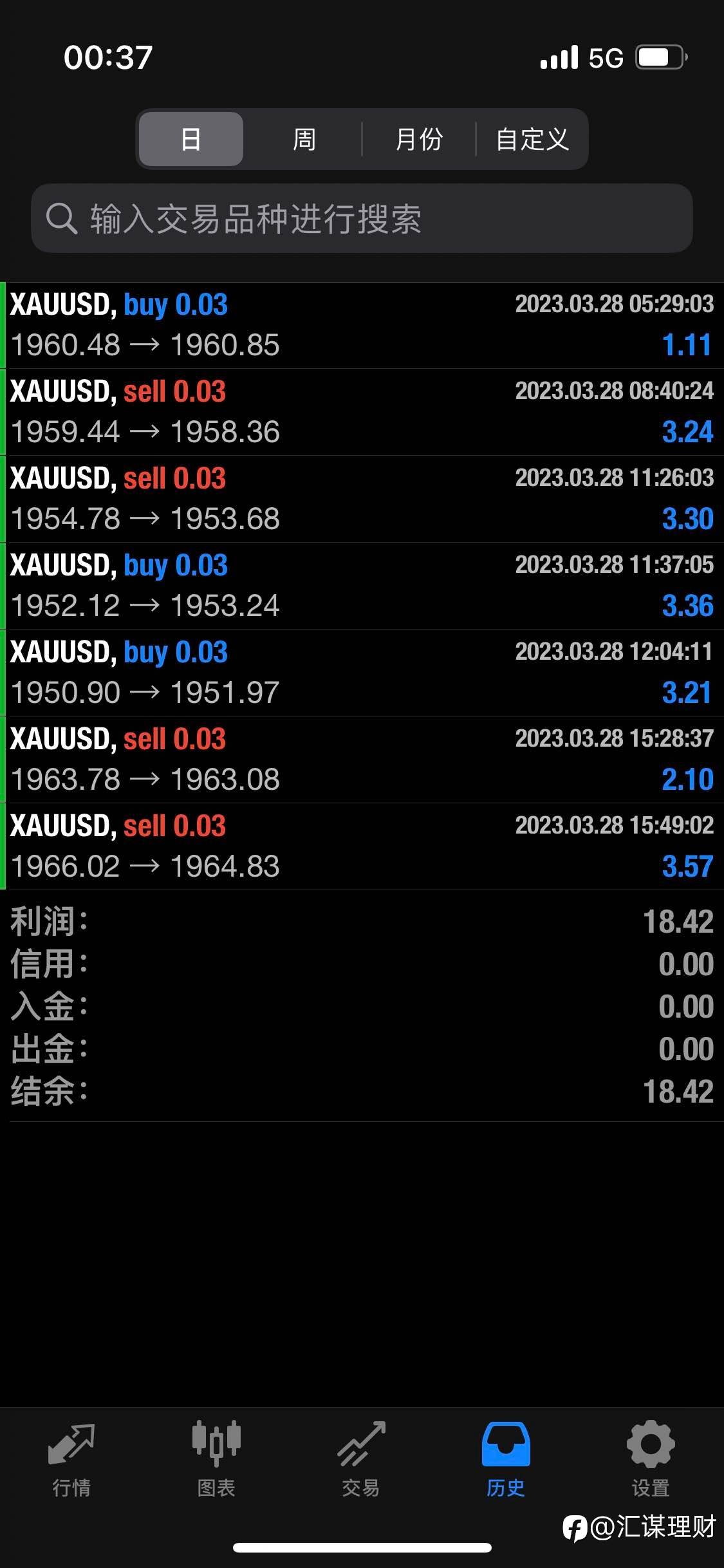Select the 日 (day) period segment
The height and width of the screenshot is (1568, 724).
190,139
